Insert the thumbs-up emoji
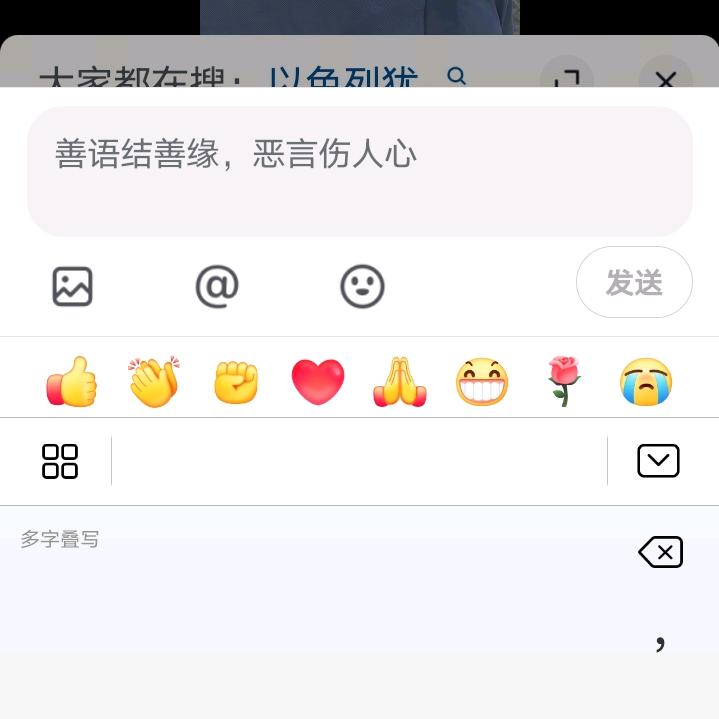The image size is (719, 719). pos(72,382)
